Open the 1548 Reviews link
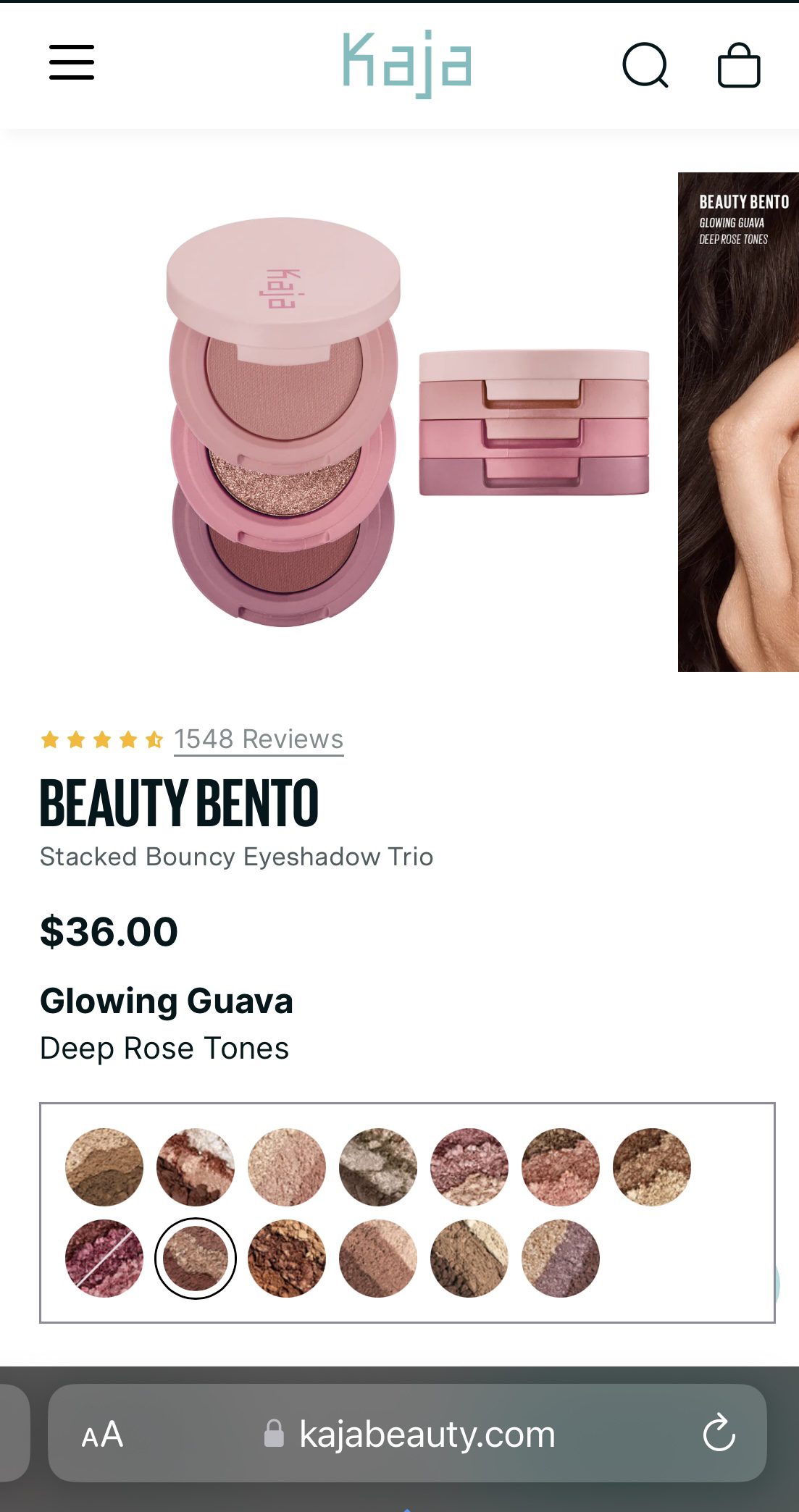The width and height of the screenshot is (799, 1512). click(x=259, y=739)
